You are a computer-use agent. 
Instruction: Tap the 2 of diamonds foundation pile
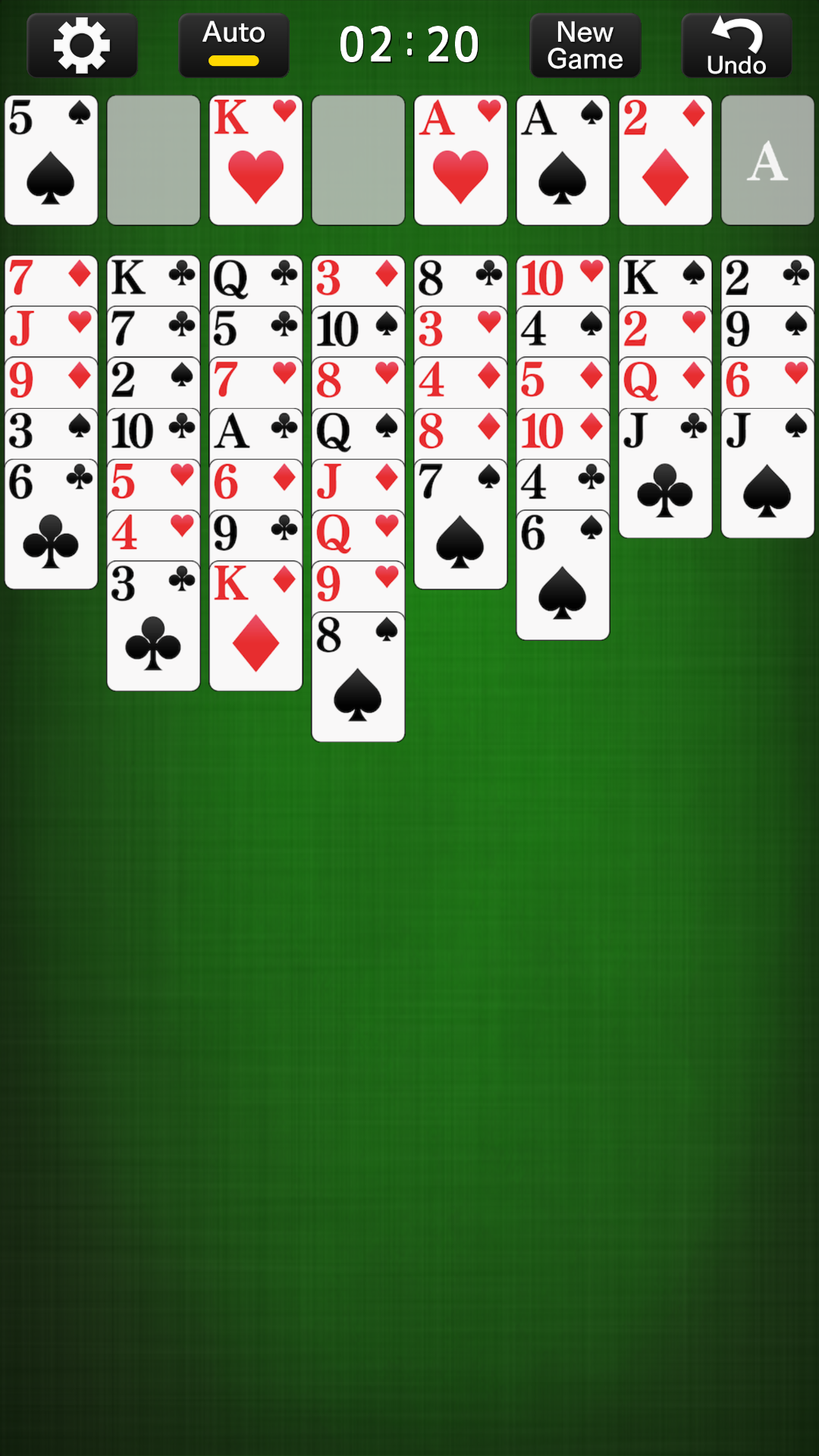[665, 160]
